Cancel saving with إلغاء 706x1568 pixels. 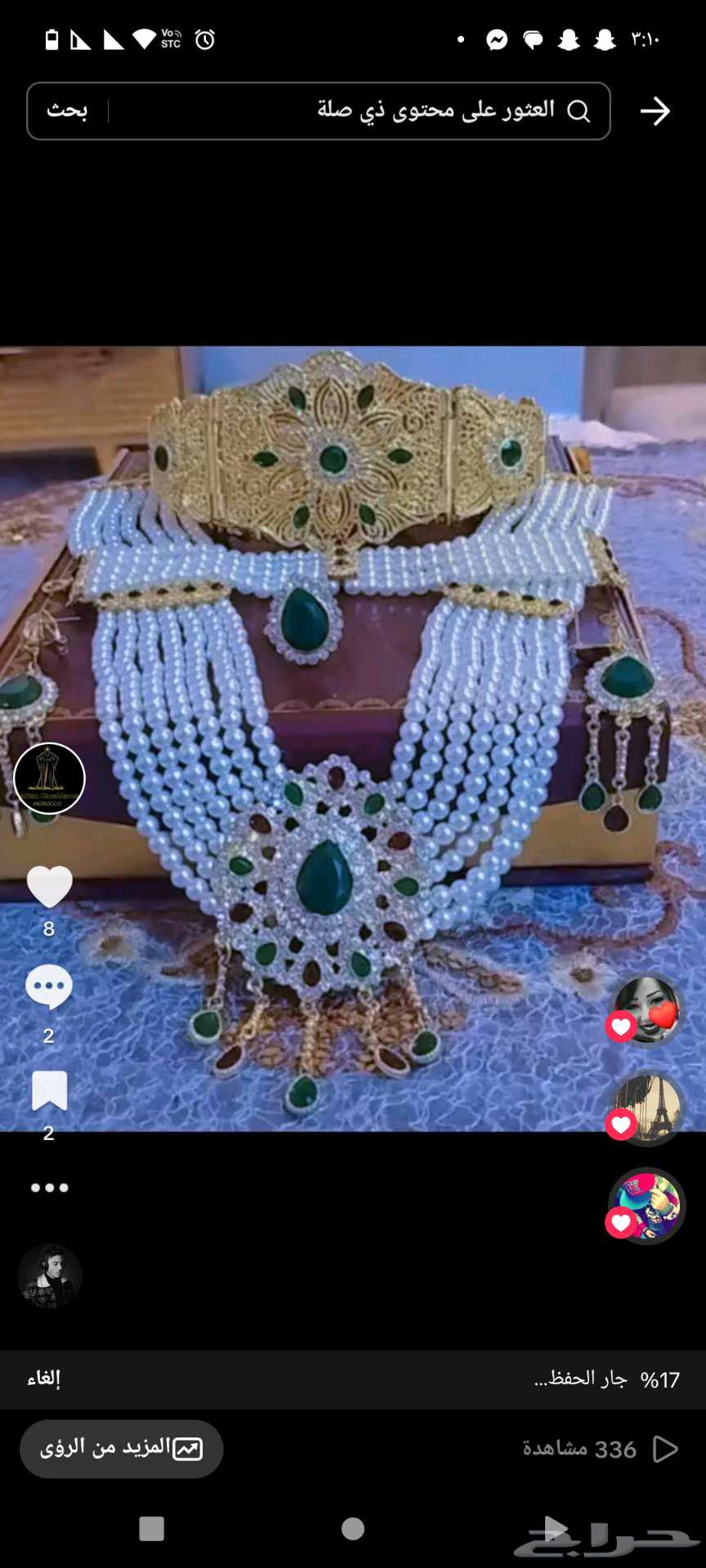pos(44,1379)
